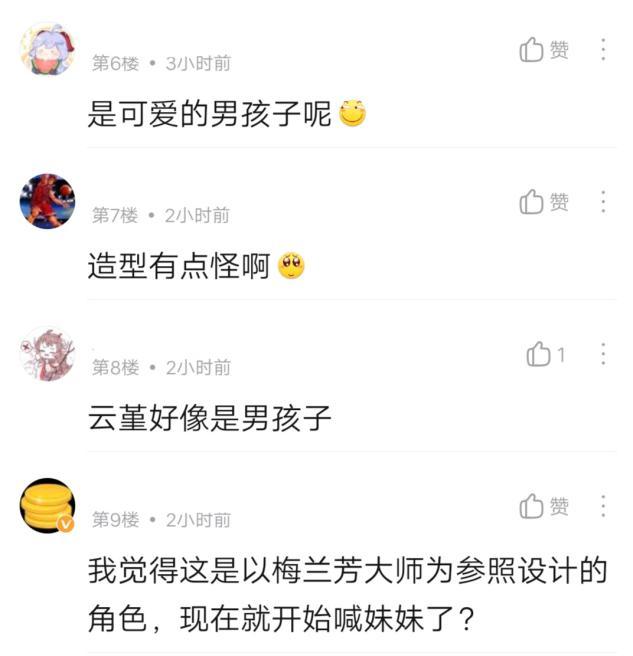Open the 第8楼 commenter's avatar
The height and width of the screenshot is (656, 633).
47,353
